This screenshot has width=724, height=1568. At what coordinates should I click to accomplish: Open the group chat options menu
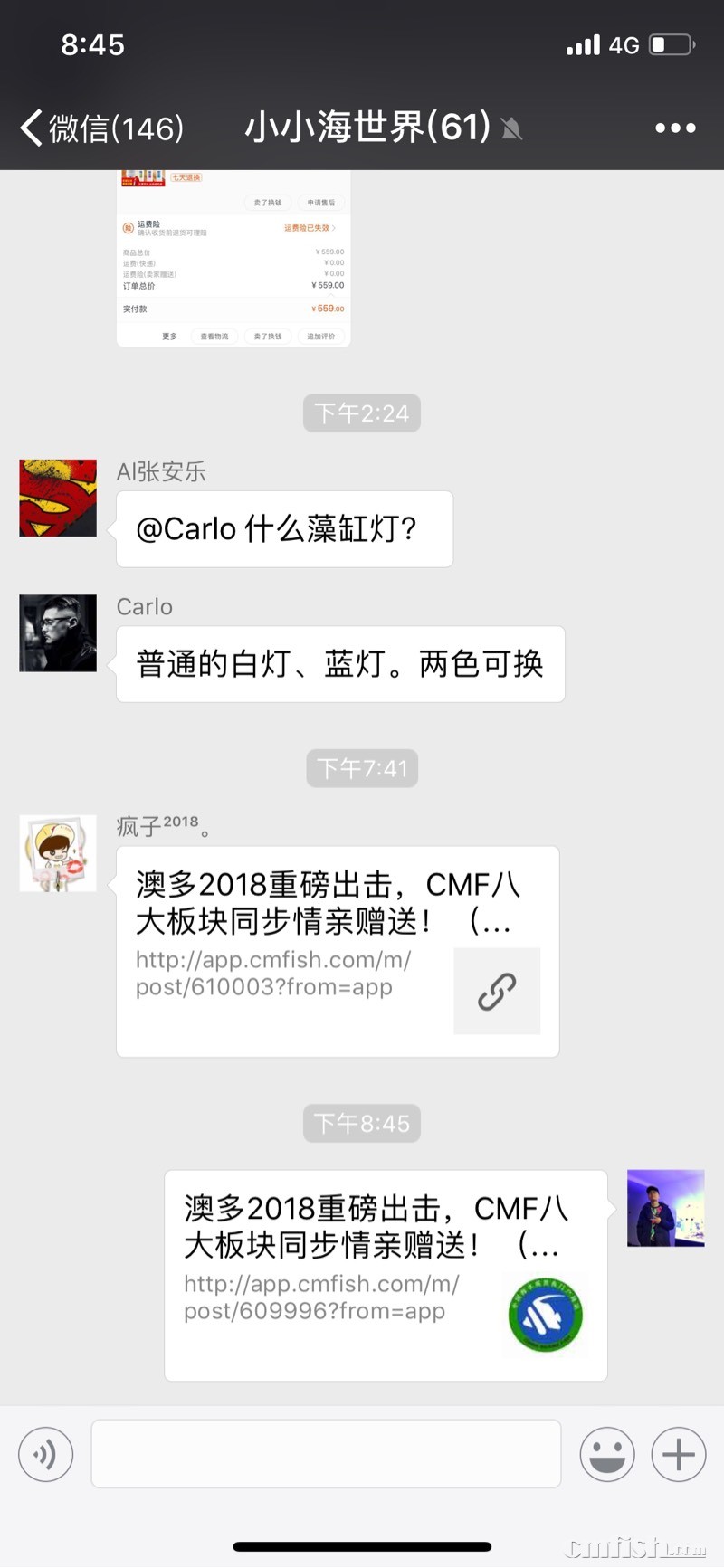pos(675,128)
